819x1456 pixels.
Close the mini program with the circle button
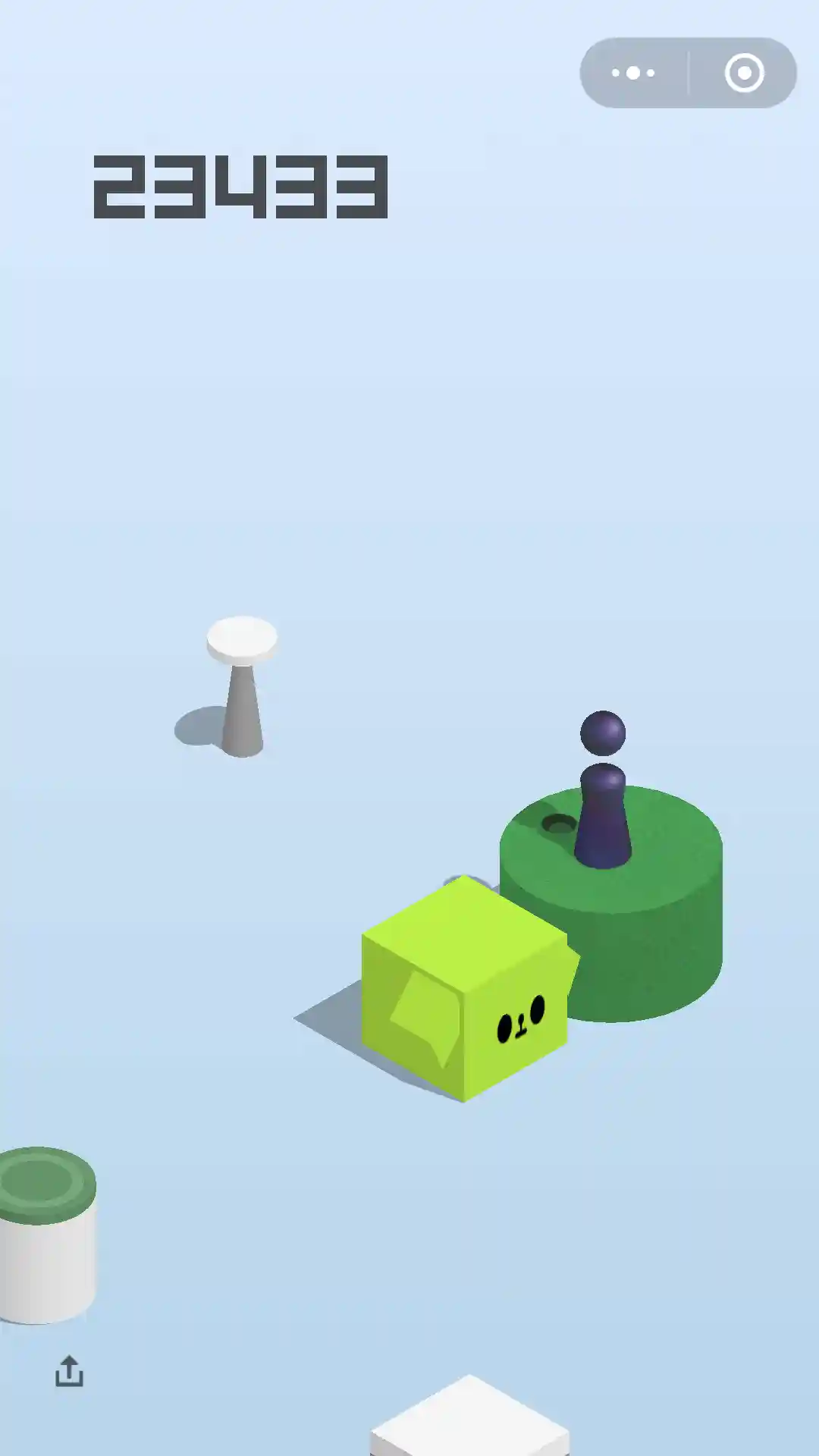[744, 74]
